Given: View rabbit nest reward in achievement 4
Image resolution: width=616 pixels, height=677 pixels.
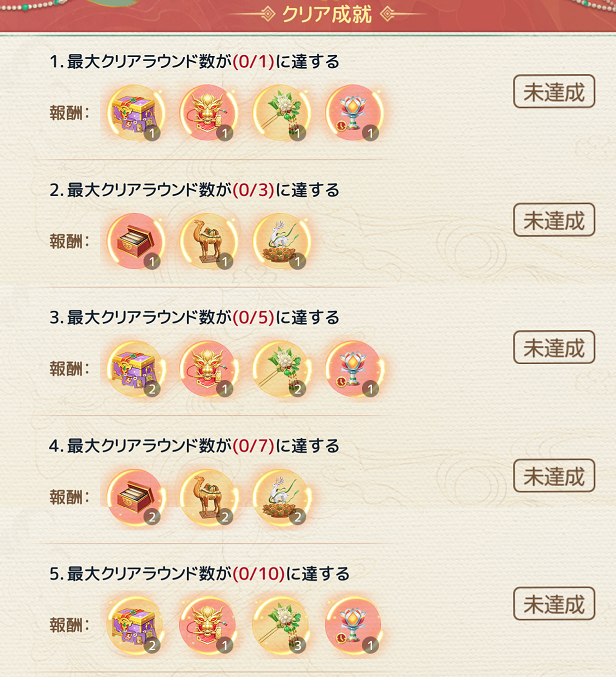Looking at the screenshot, I should click(x=280, y=496).
